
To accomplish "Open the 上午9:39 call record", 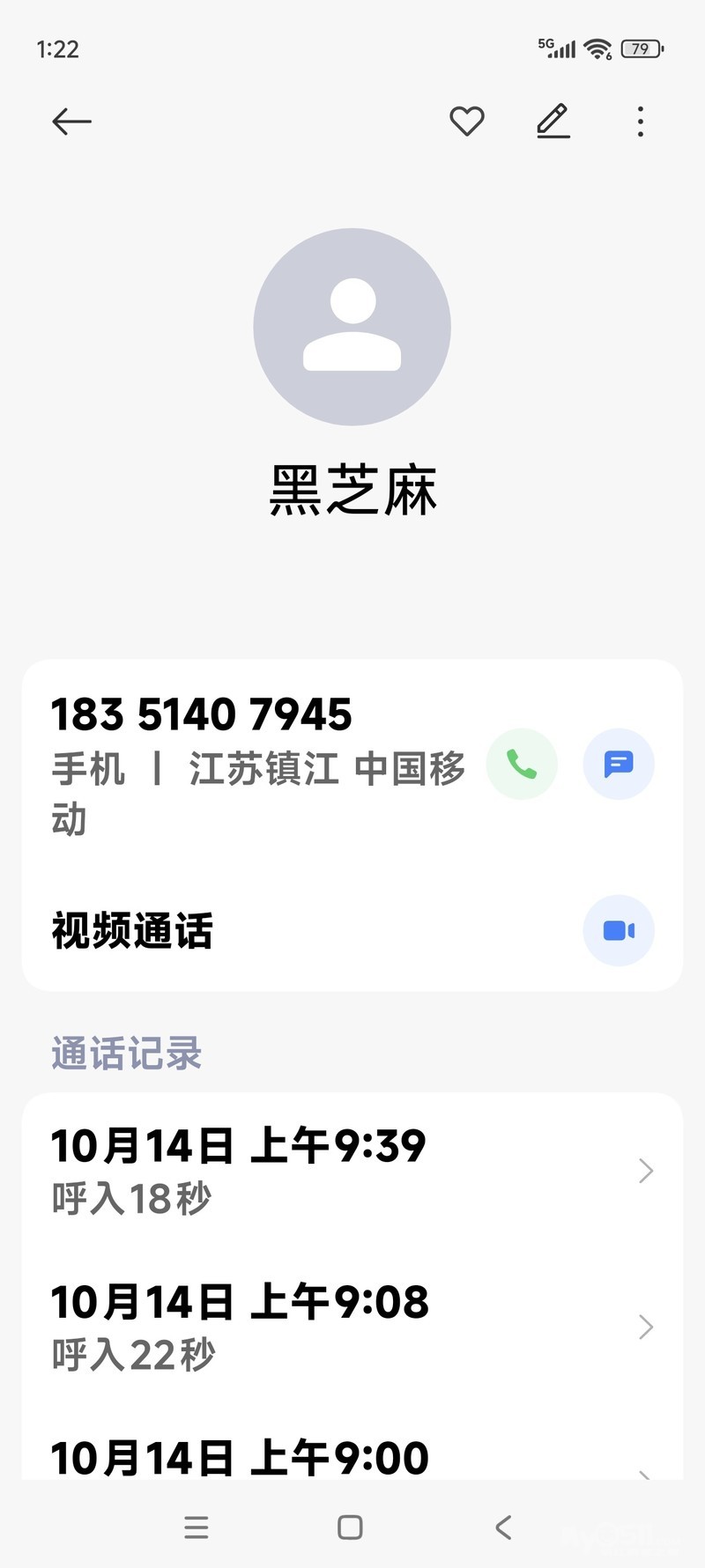I will (352, 1171).
